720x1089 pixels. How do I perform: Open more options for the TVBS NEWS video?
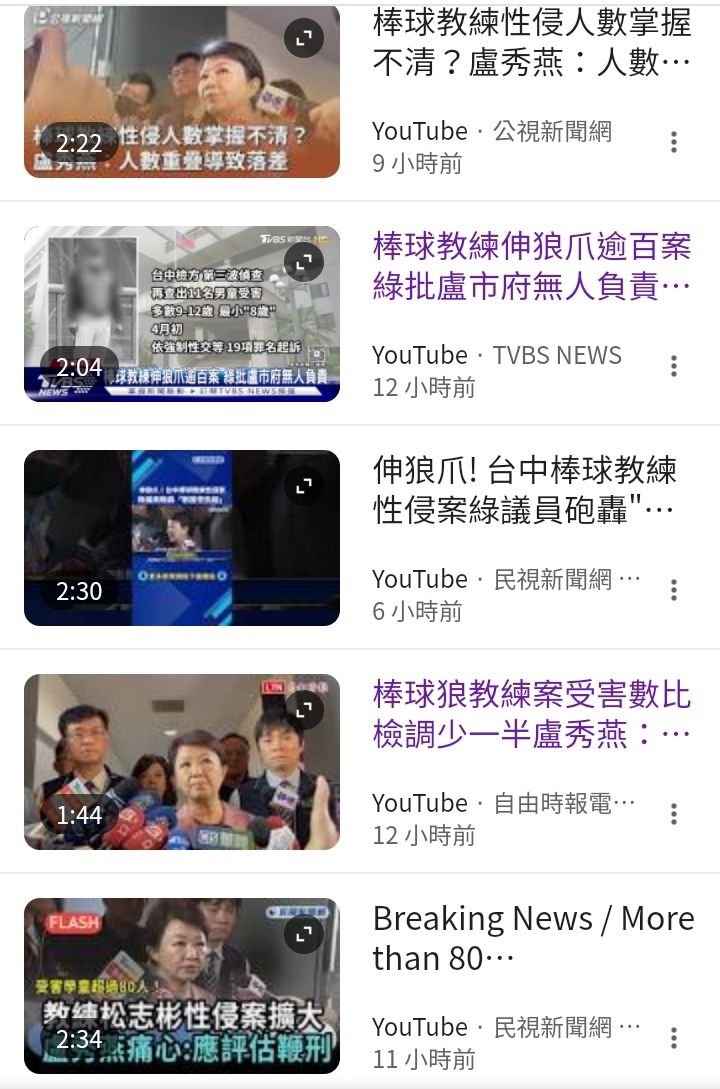[x=674, y=366]
